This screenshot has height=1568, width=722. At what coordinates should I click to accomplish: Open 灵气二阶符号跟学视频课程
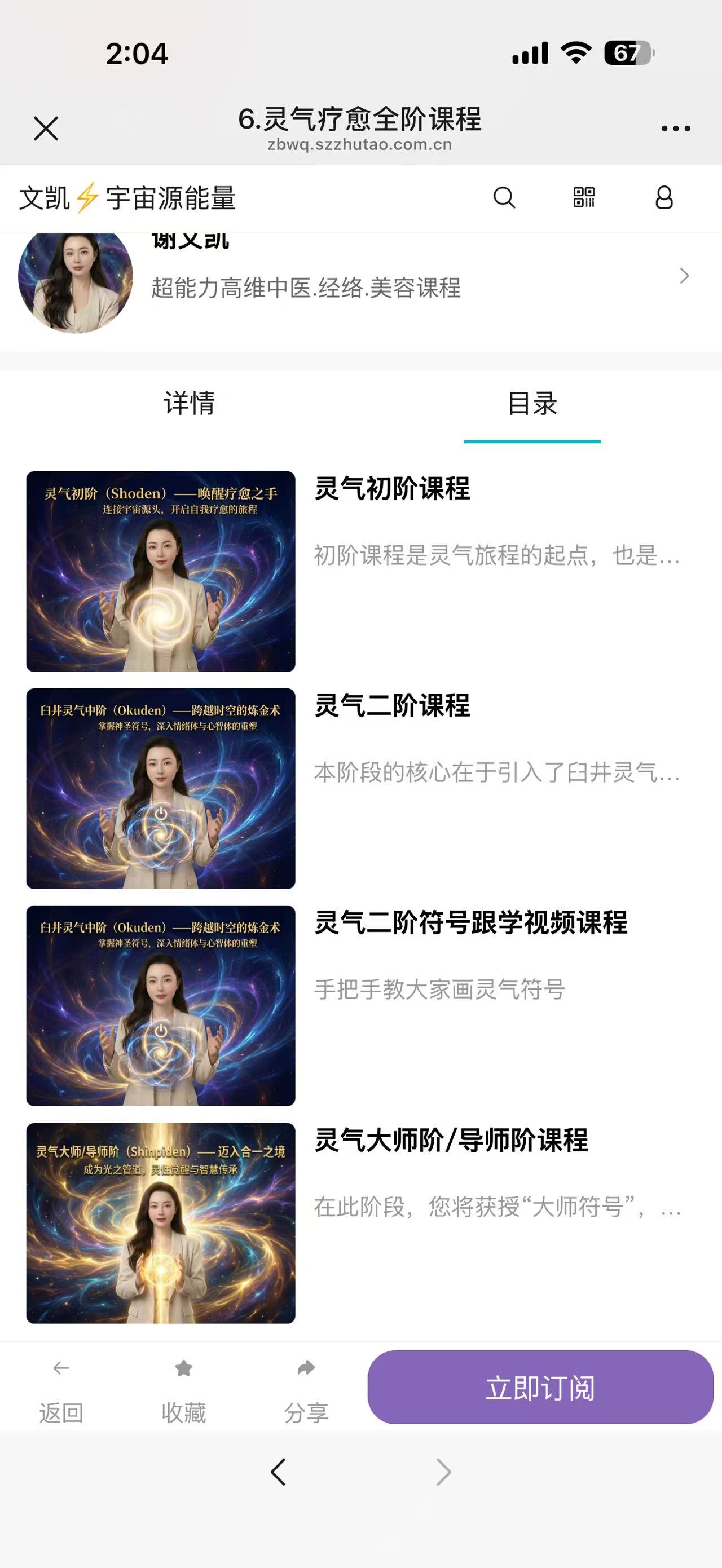point(470,923)
